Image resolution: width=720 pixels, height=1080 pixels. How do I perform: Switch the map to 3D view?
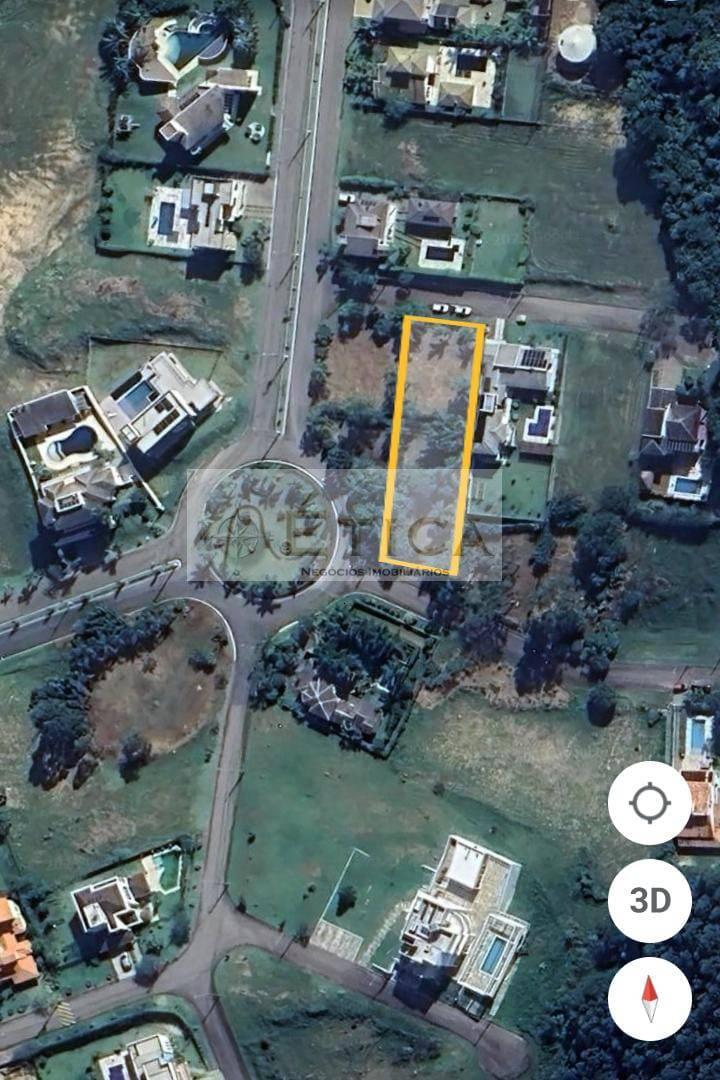649,900
